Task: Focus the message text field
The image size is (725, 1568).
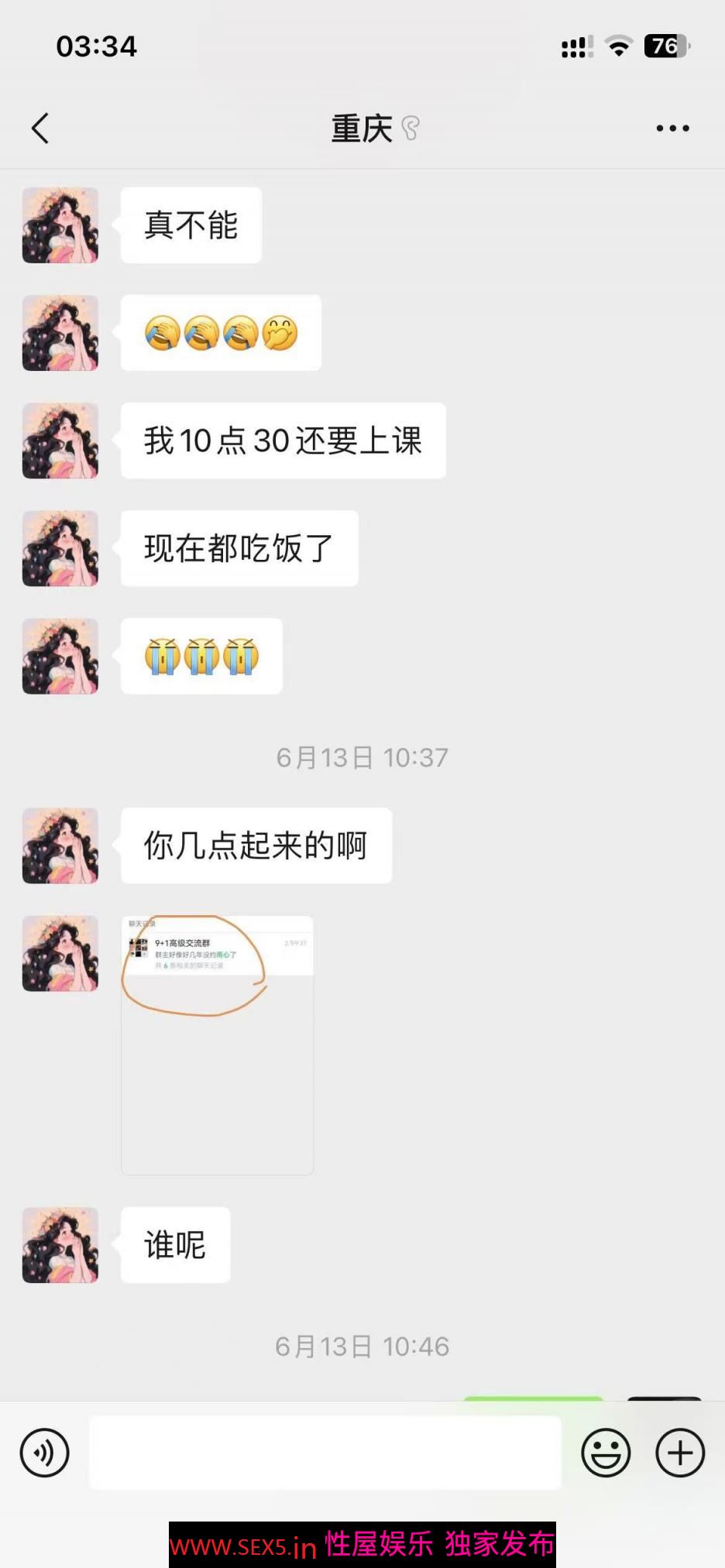Action: pyautogui.click(x=325, y=1453)
